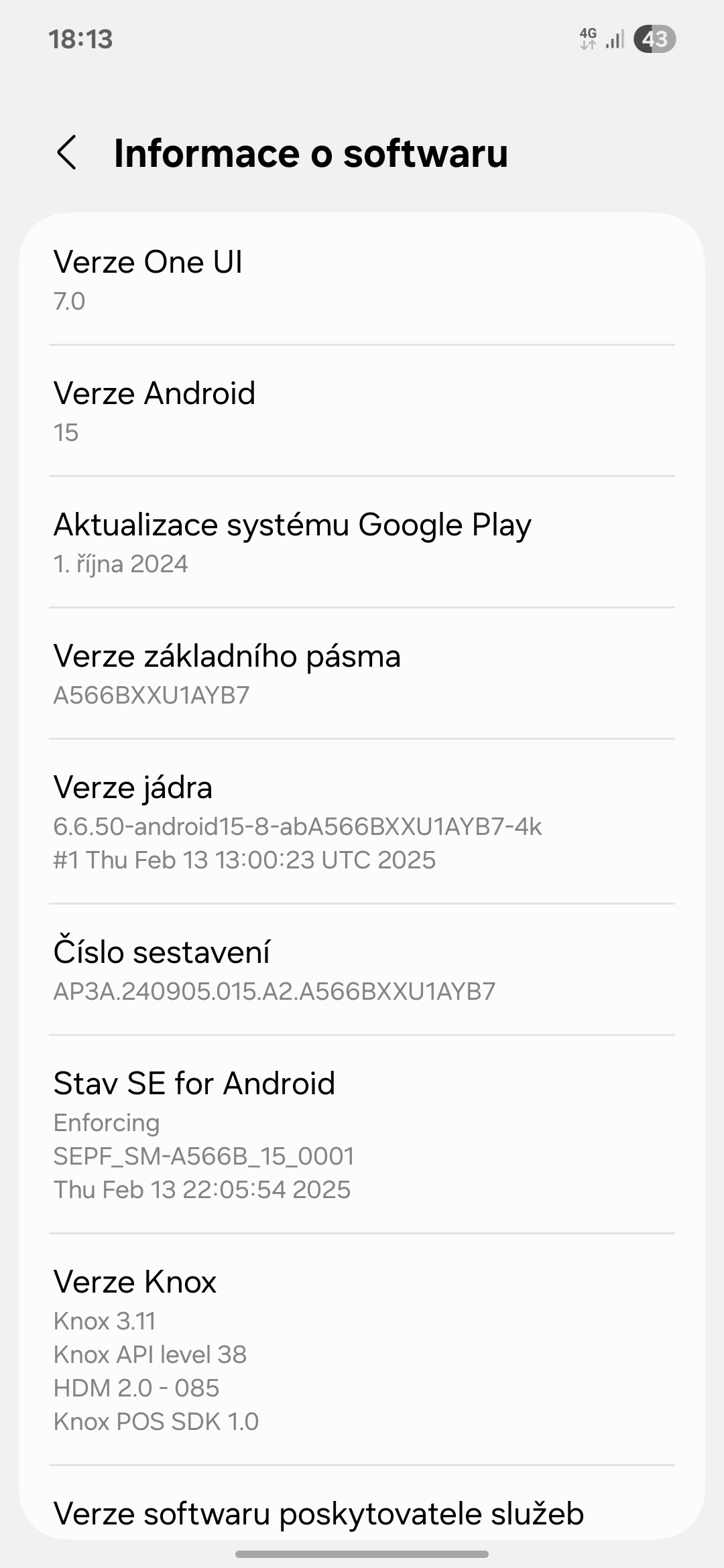The image size is (724, 1568).
Task: Select the Stav SE for Android row
Action: [x=362, y=1132]
